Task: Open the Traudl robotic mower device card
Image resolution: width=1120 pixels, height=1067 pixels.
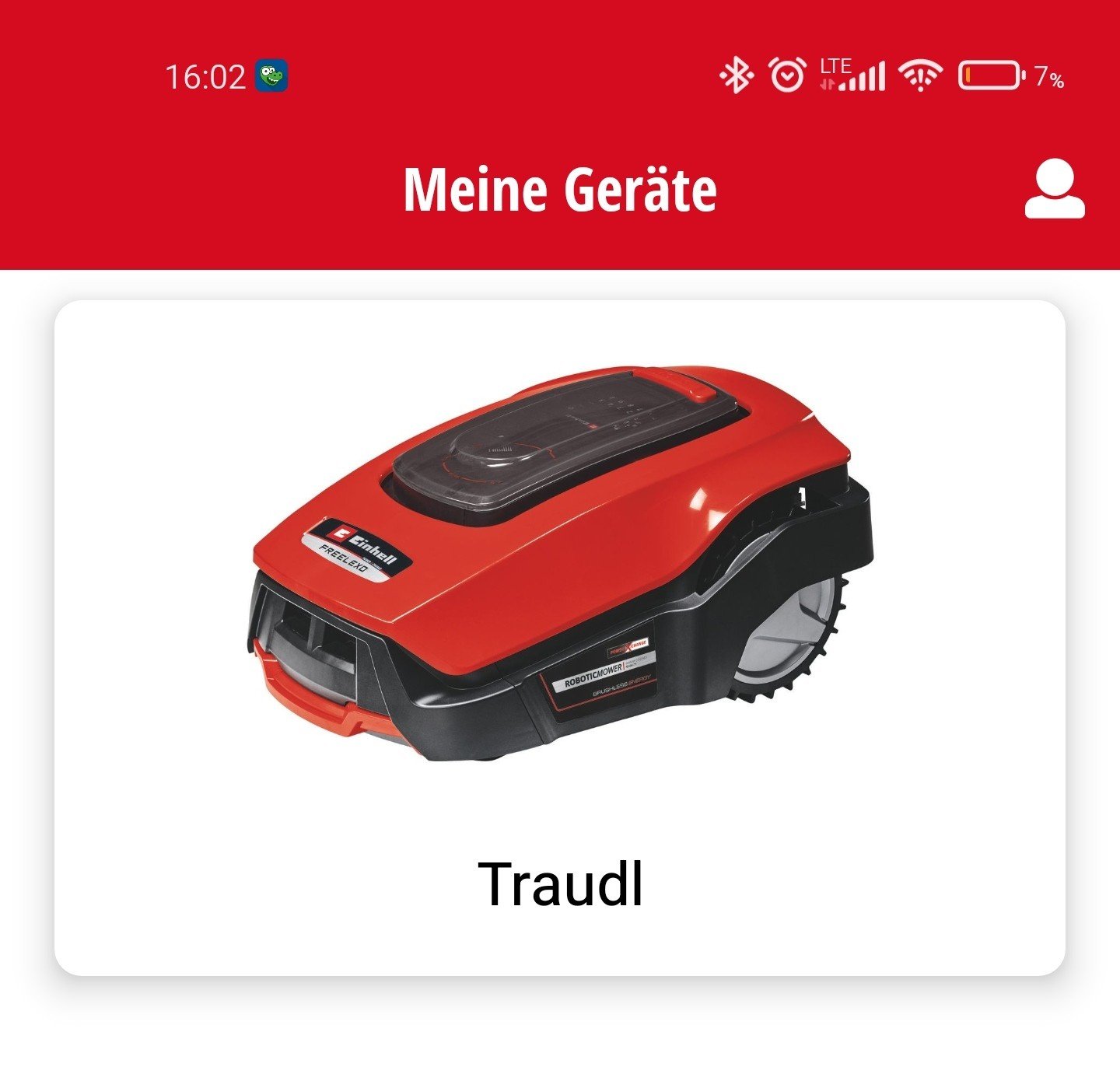Action: click(x=560, y=638)
